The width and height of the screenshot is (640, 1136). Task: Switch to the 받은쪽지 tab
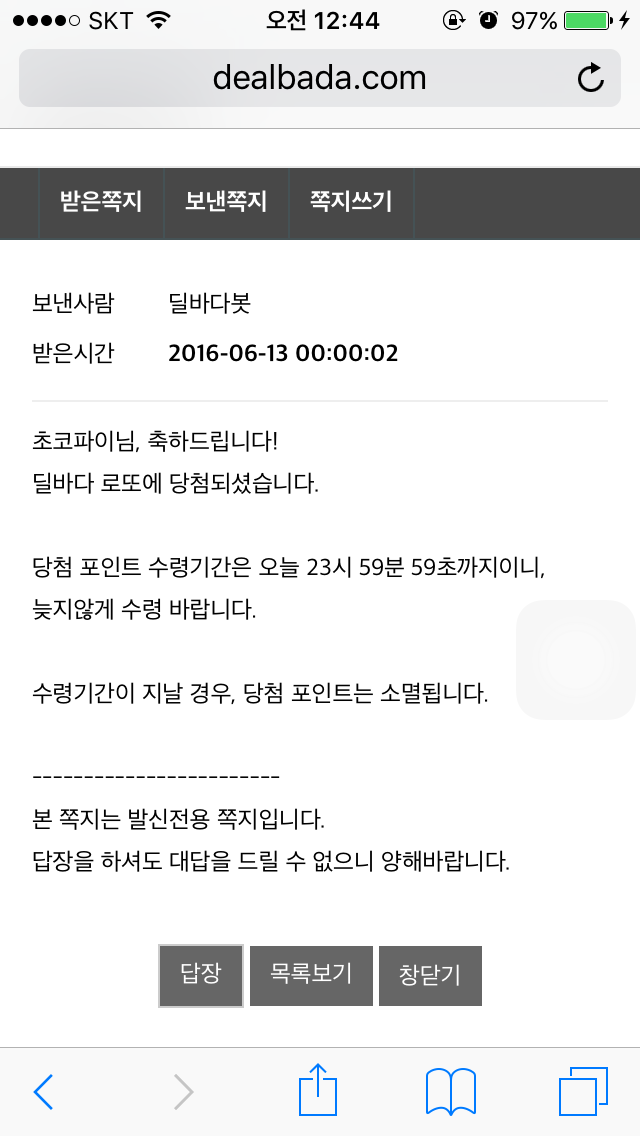tap(101, 202)
